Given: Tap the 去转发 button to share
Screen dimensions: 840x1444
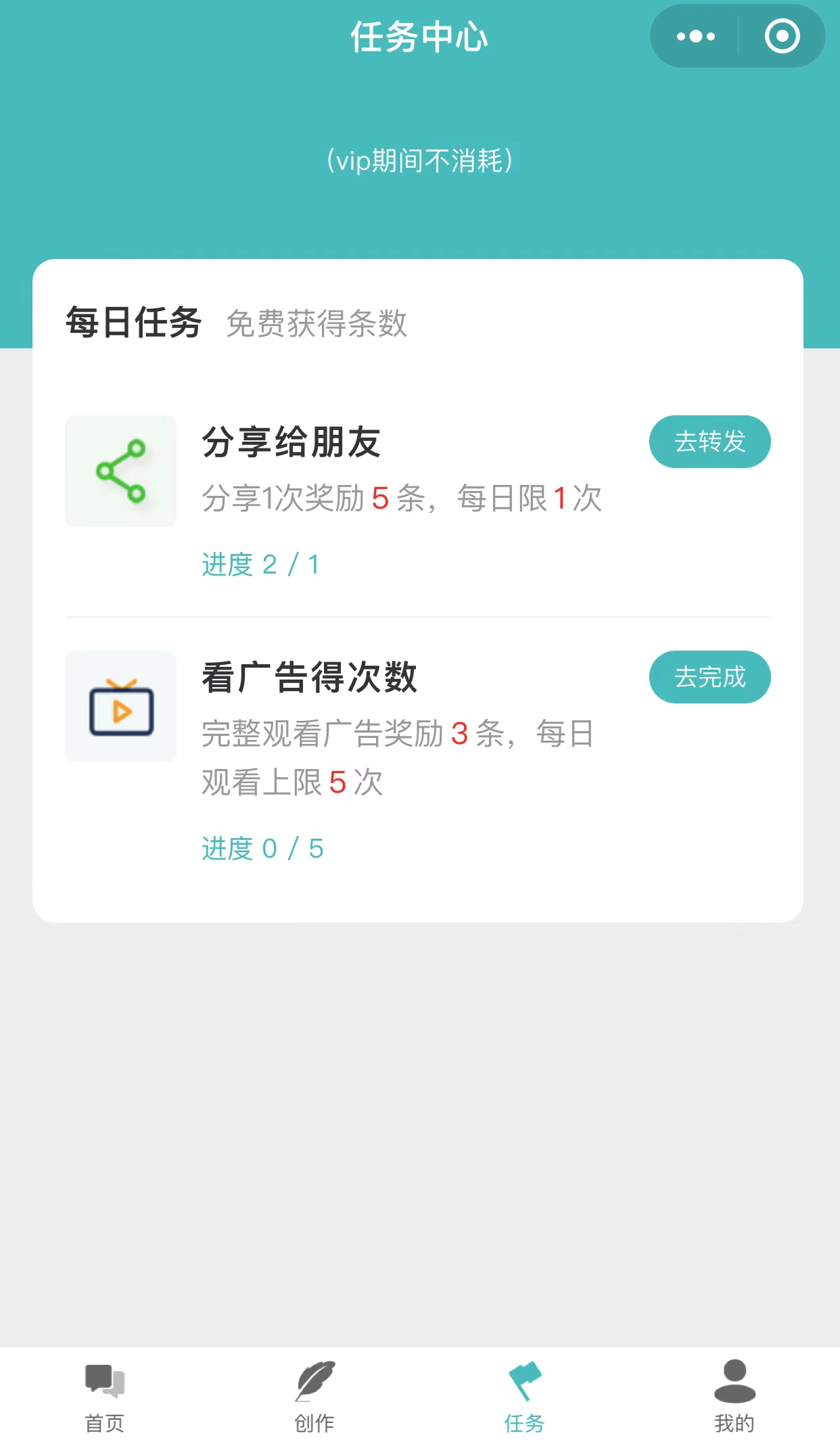Looking at the screenshot, I should [709, 442].
